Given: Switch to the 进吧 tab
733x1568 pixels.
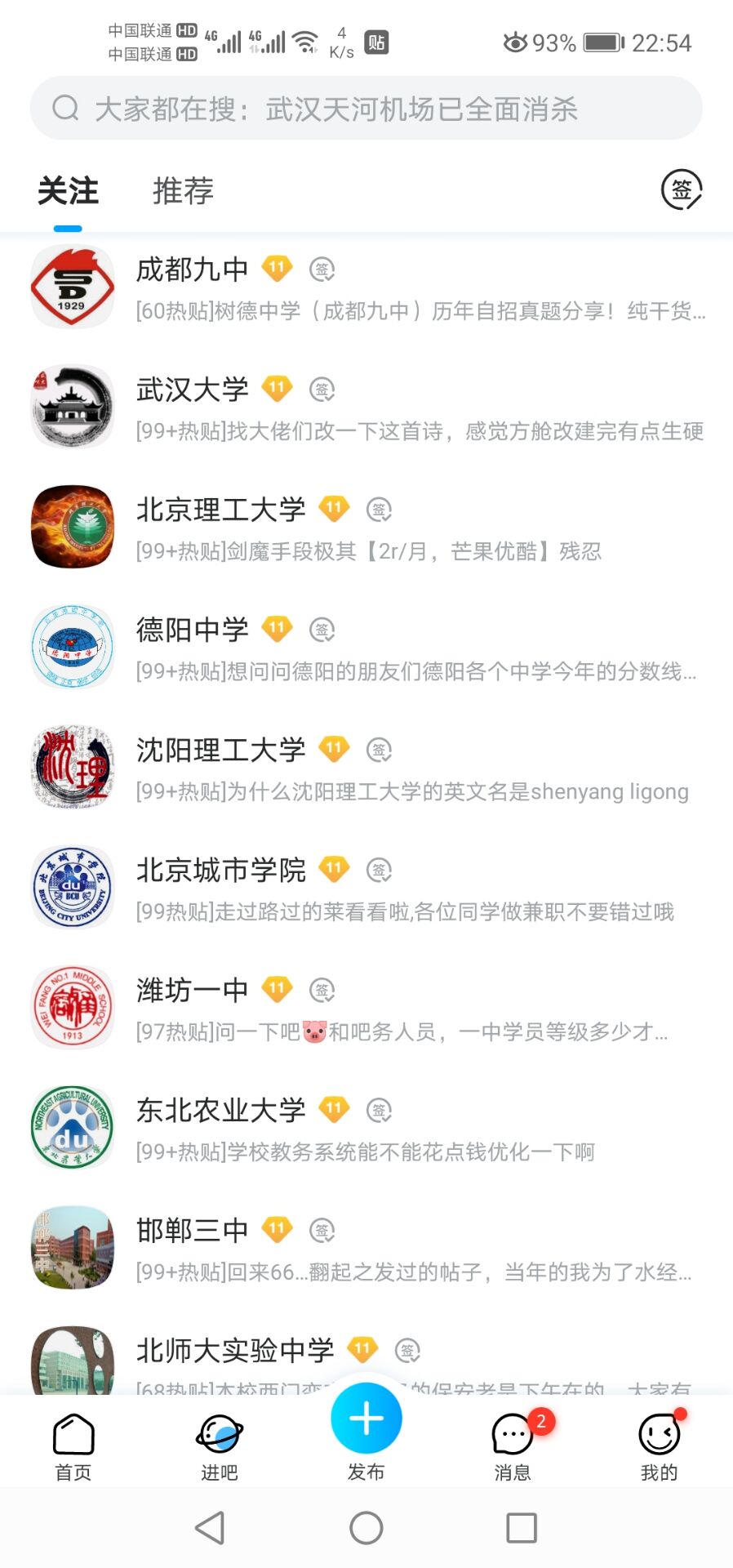Looking at the screenshot, I should click(x=220, y=1446).
